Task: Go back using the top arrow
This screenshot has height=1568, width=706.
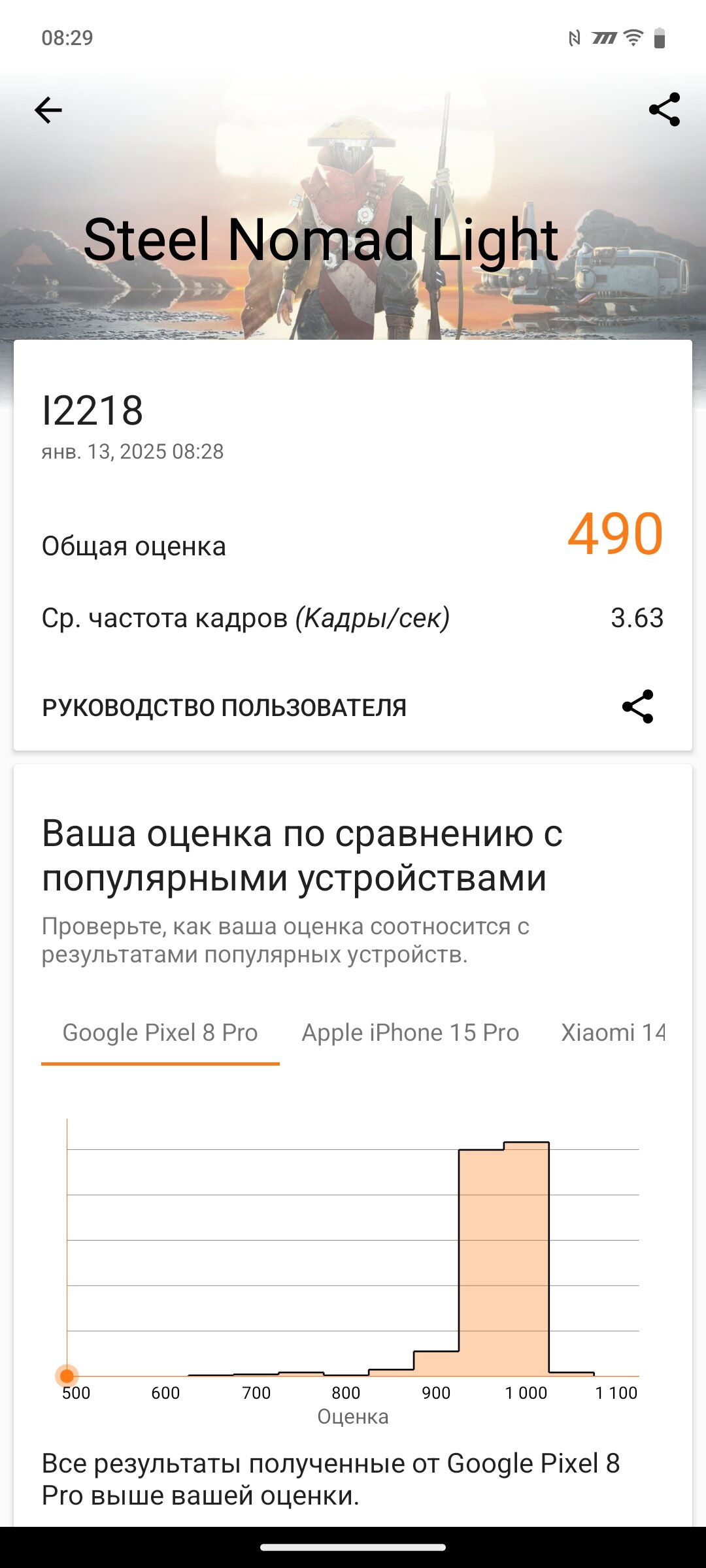Action: [x=48, y=110]
